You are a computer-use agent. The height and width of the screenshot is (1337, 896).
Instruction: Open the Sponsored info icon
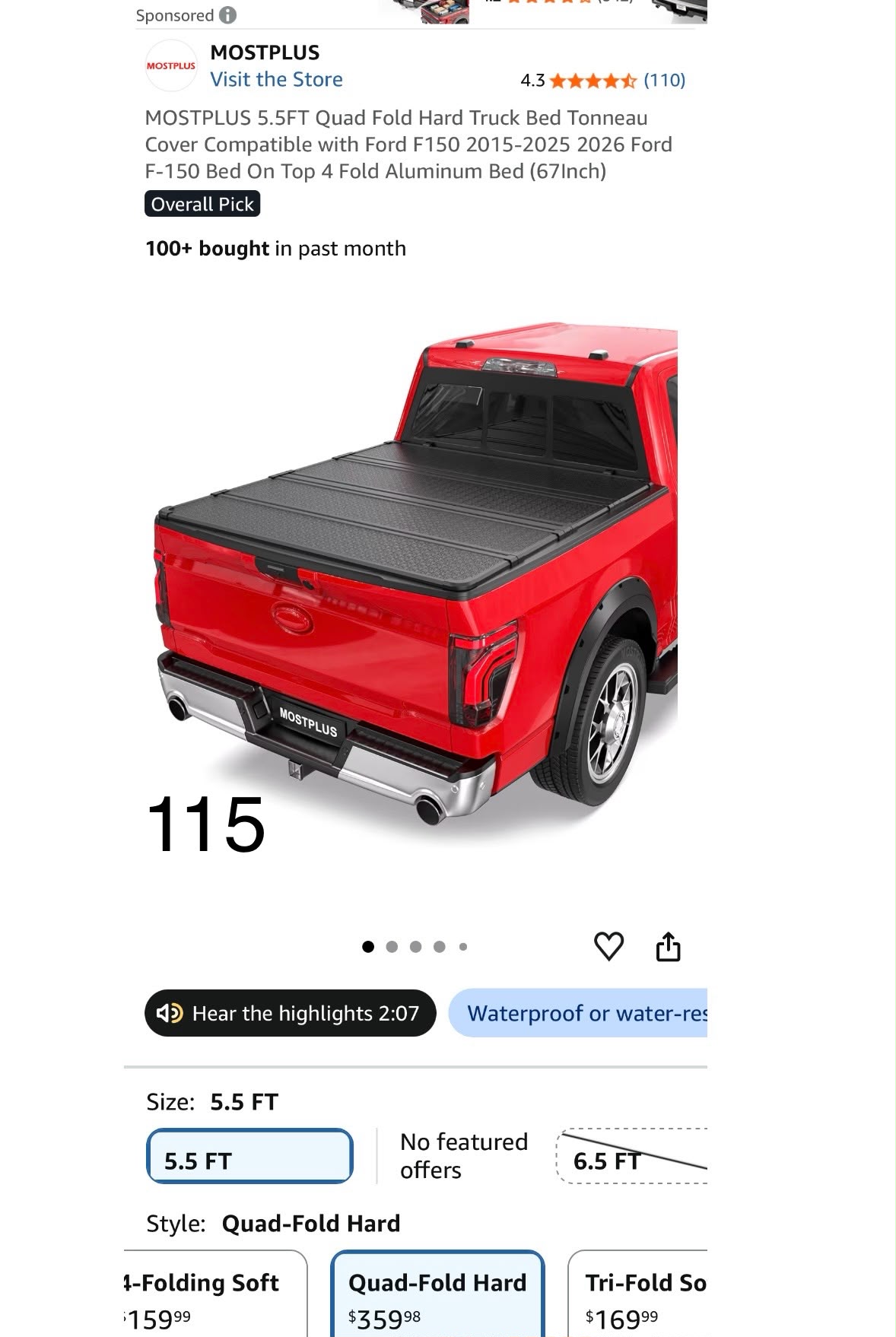tap(227, 14)
